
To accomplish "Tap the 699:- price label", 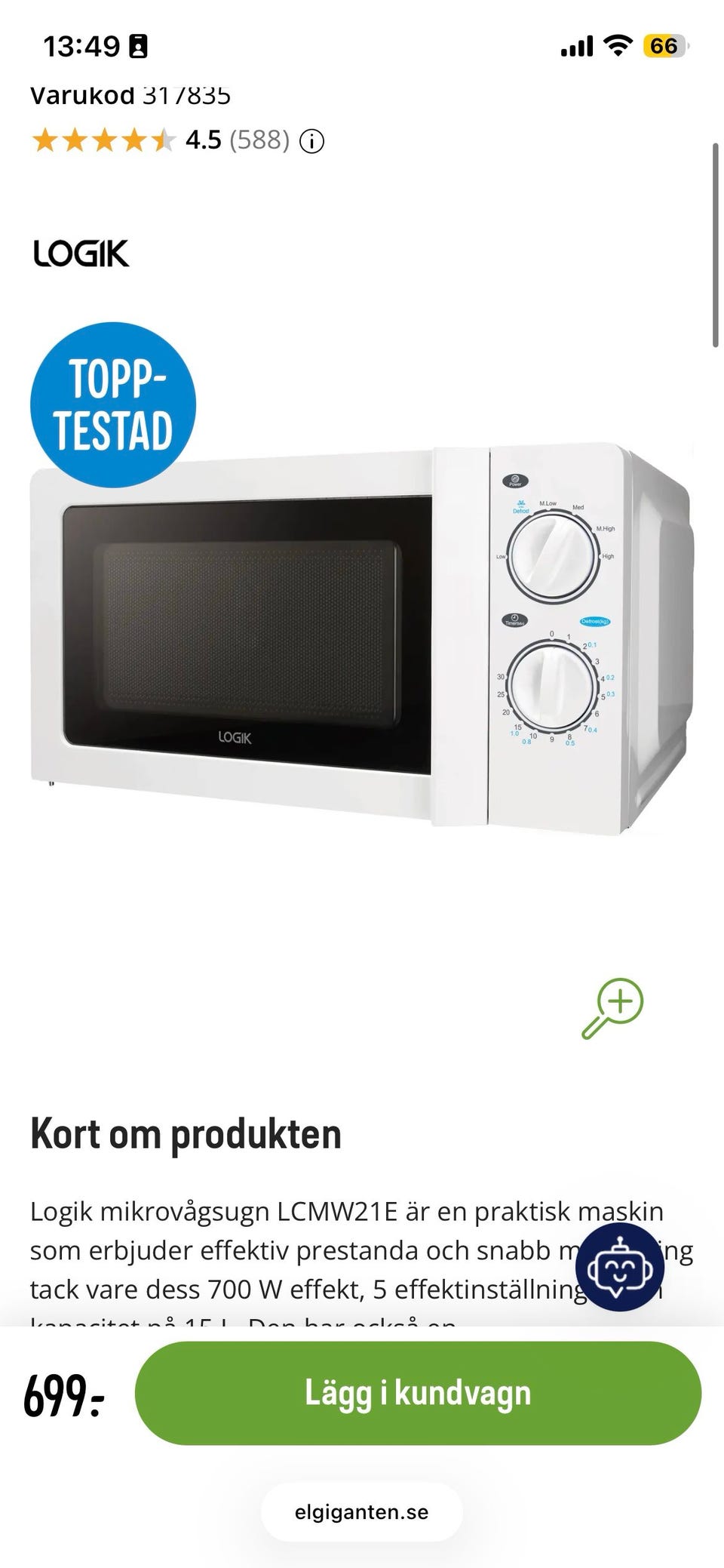I will (x=64, y=1394).
